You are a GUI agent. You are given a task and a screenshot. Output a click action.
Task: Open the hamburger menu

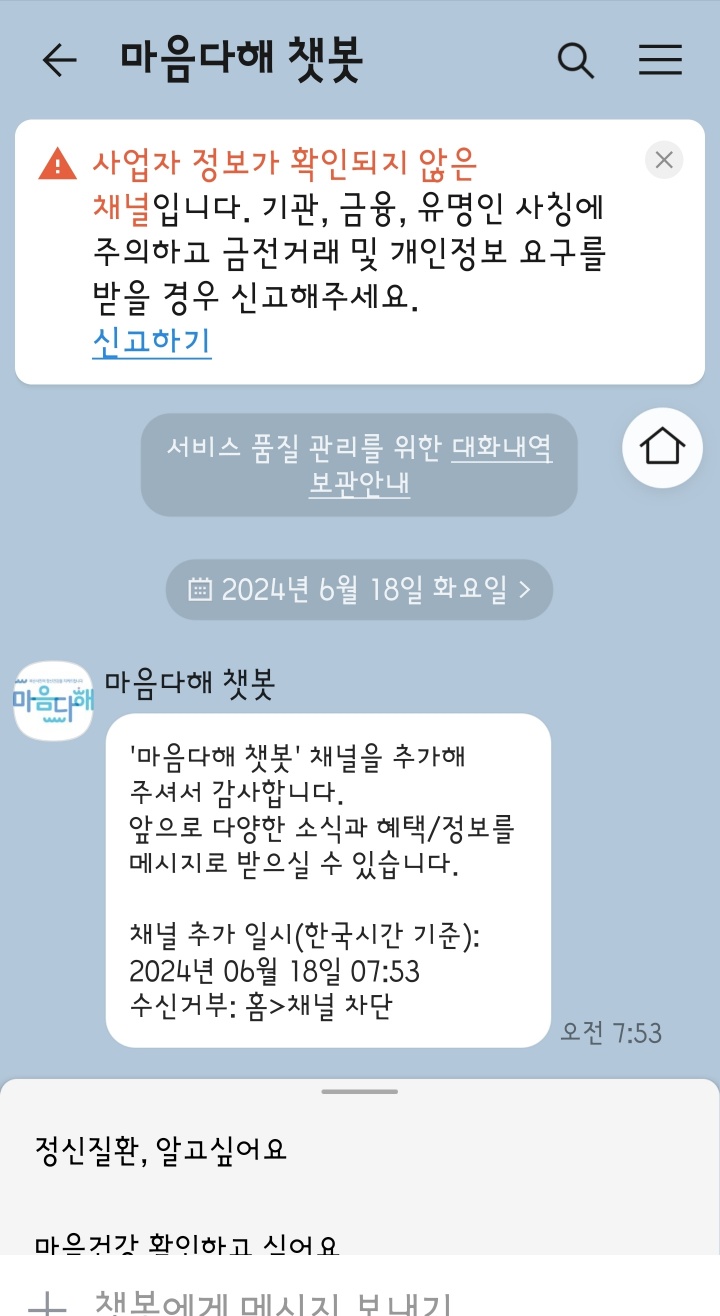(x=660, y=61)
